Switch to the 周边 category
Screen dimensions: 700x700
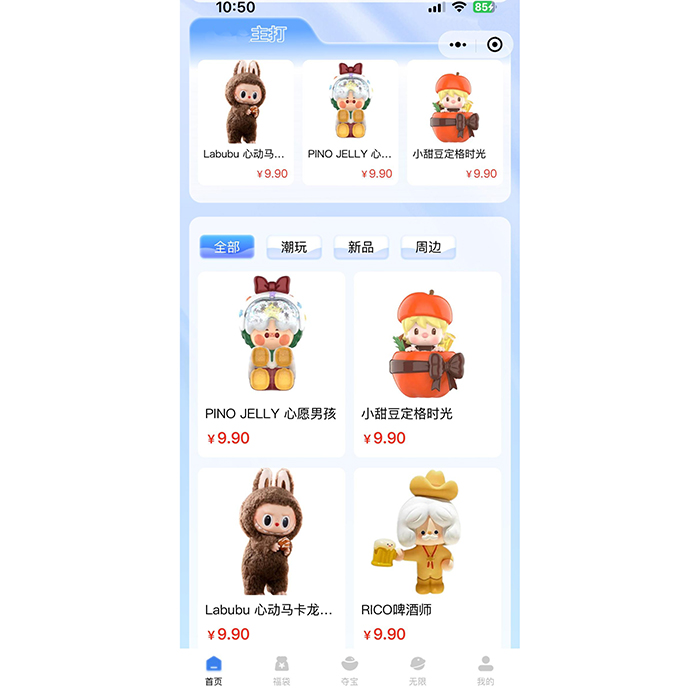tap(428, 247)
